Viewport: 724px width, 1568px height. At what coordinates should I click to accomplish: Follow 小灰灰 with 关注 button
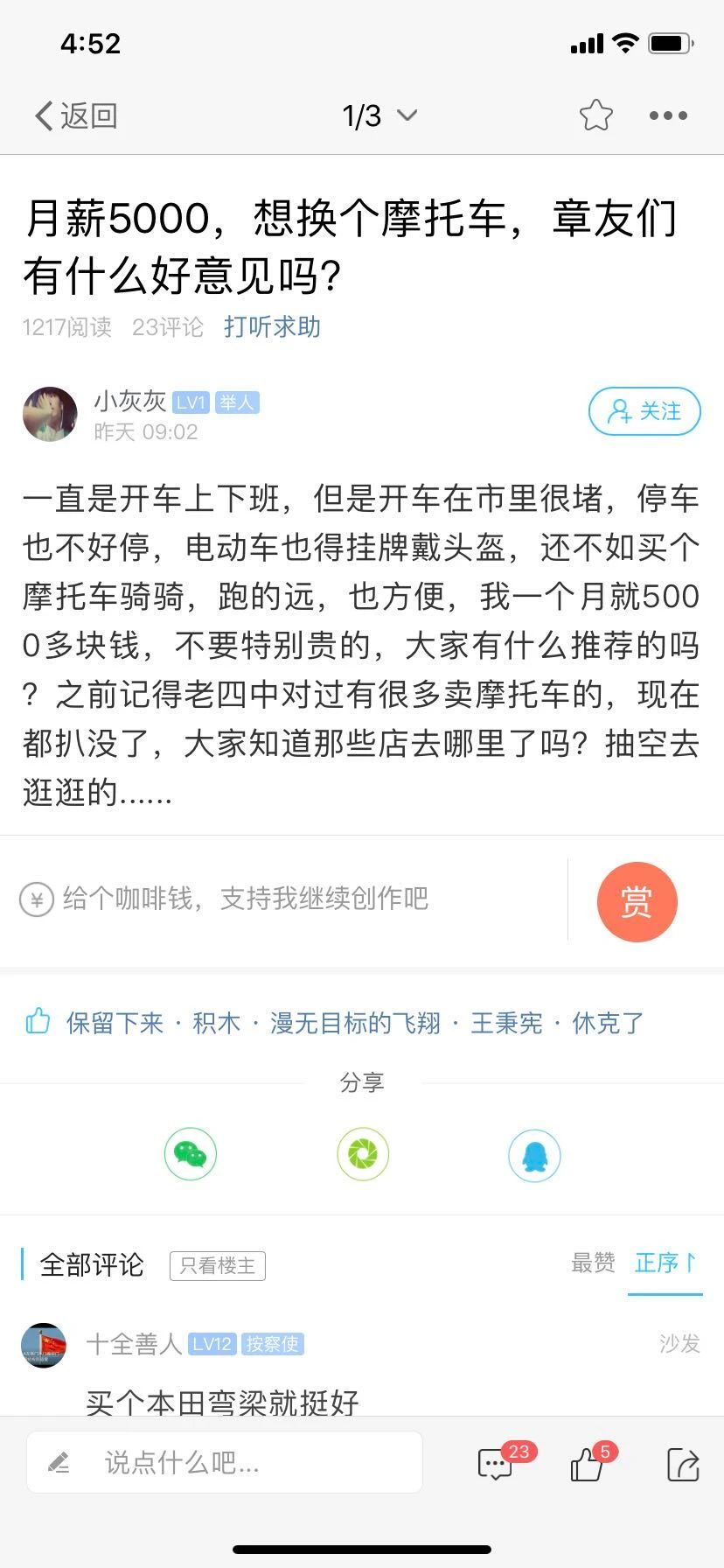tap(644, 411)
